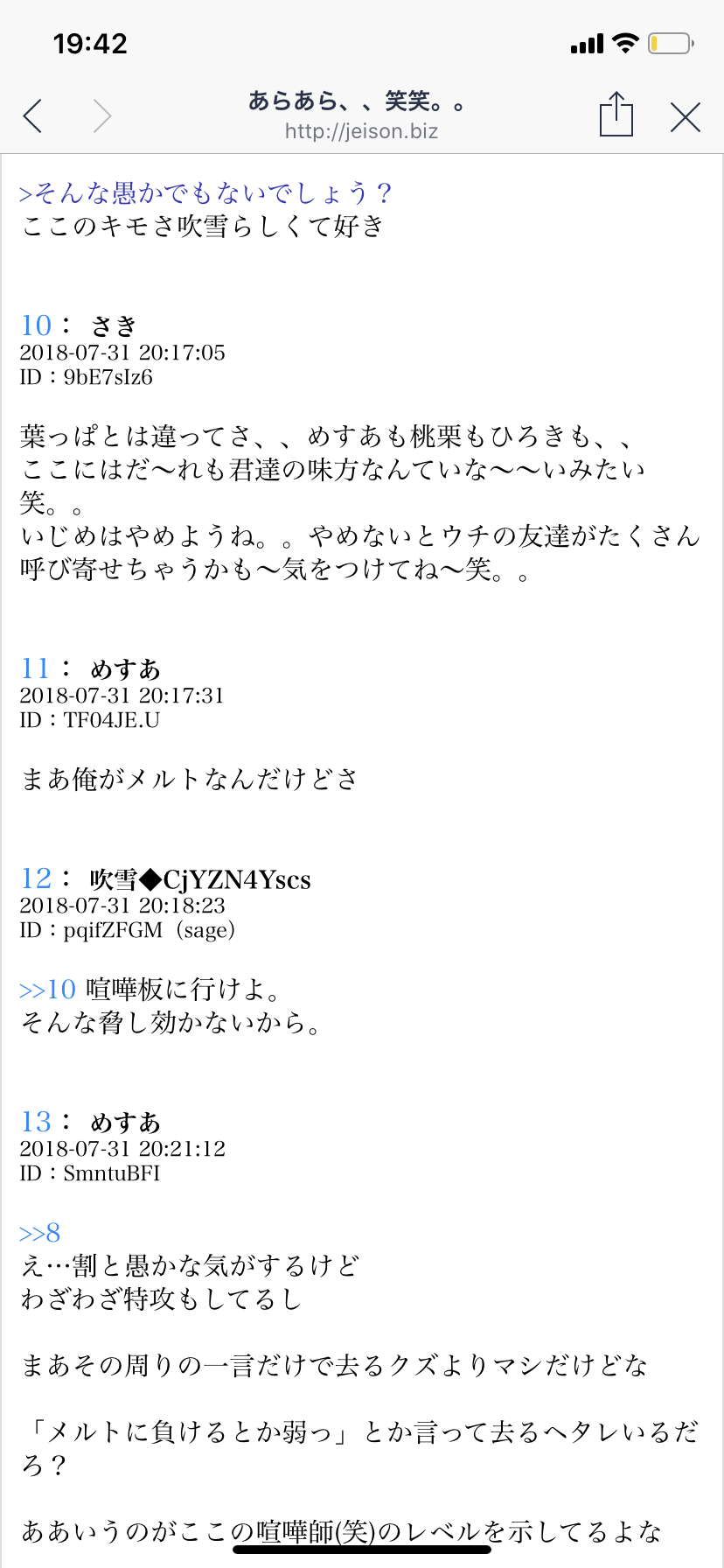Viewport: 724px width, 1568px height.
Task: Open post number 10 link
Action: tap(36, 325)
